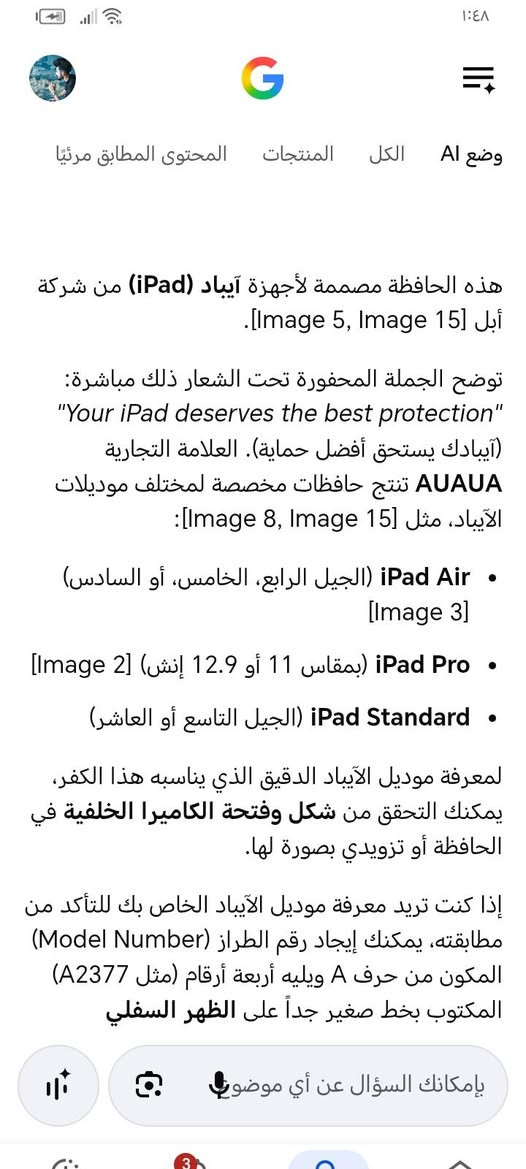Switch to the وضع AI tab

coord(472,155)
